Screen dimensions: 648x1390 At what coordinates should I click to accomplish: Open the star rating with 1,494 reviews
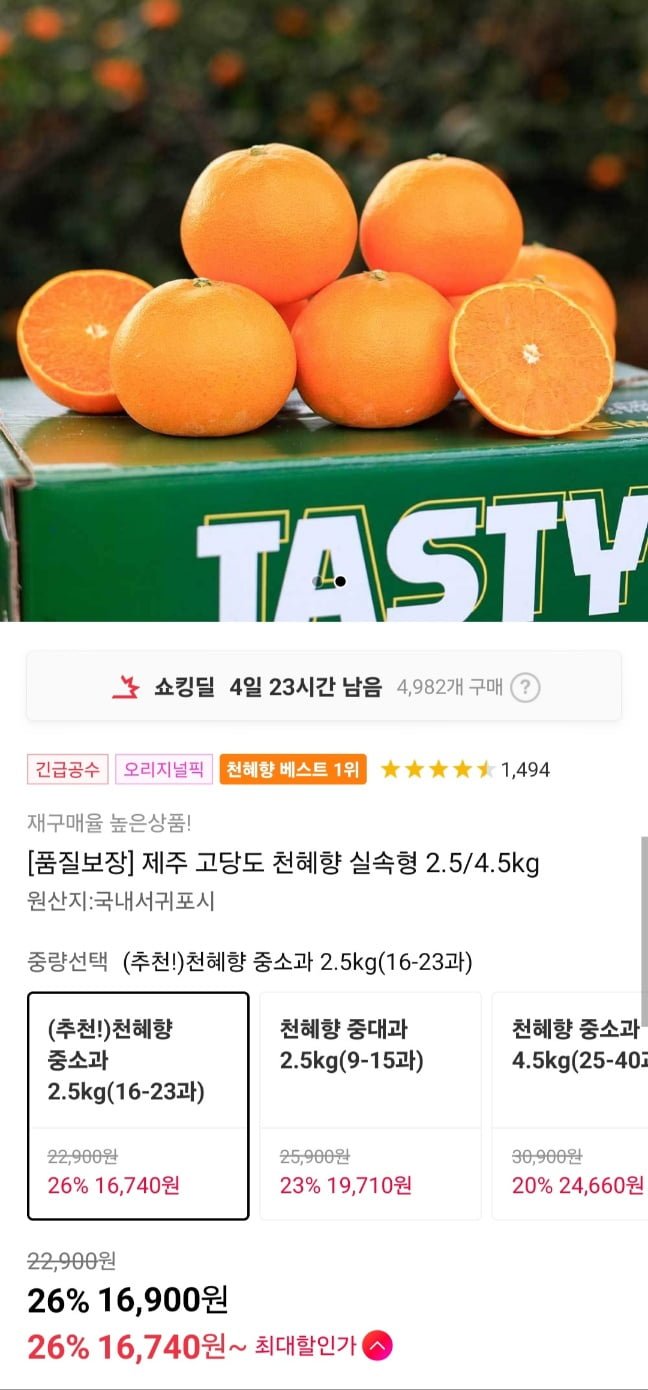(x=465, y=769)
